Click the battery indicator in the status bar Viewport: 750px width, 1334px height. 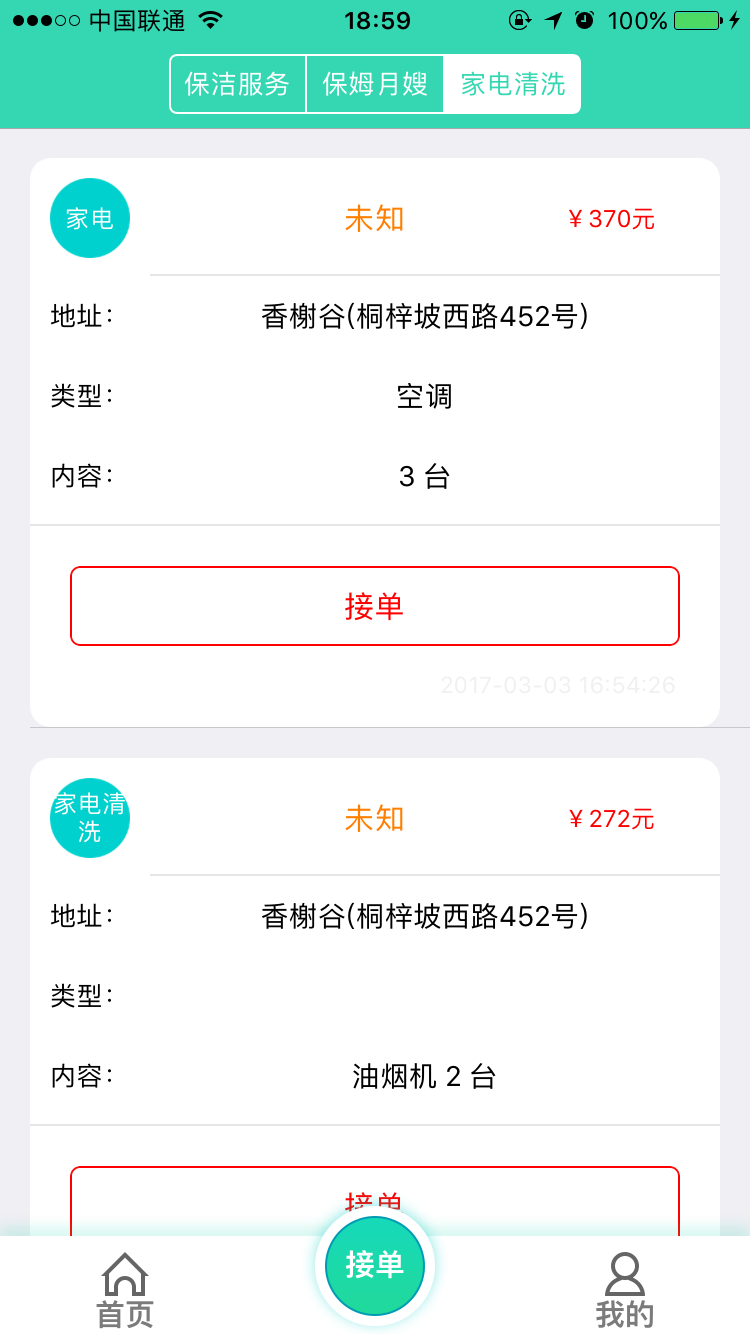(695, 18)
